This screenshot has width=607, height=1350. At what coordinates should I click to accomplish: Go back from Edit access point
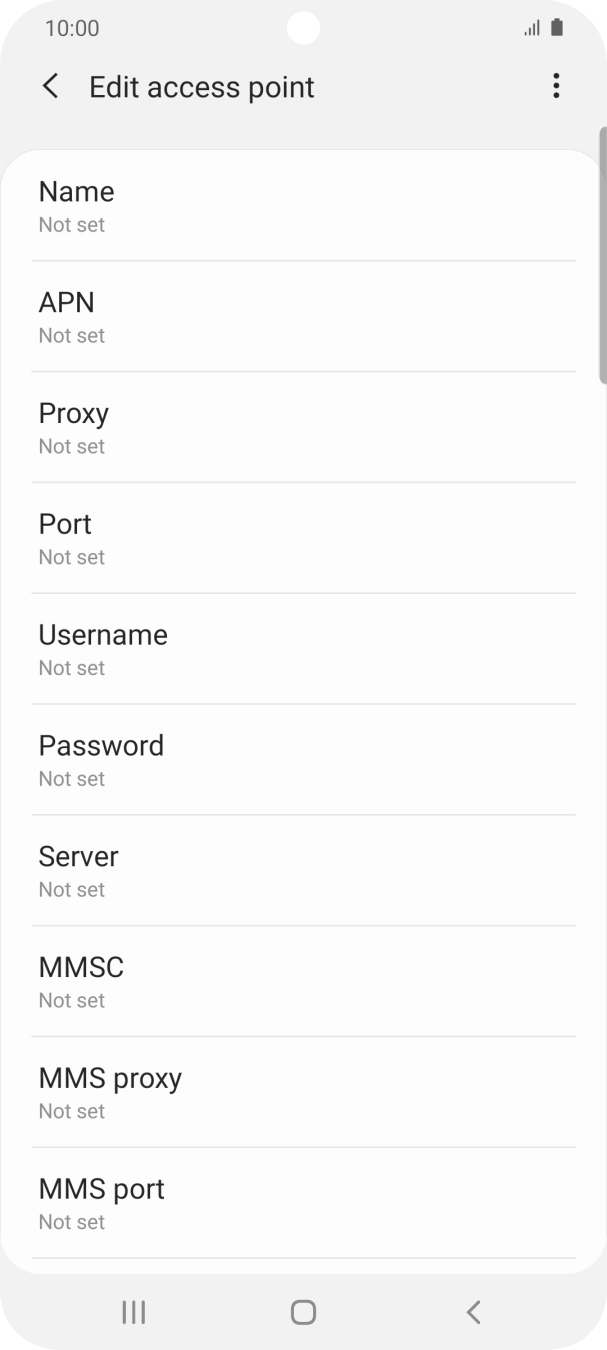point(50,87)
